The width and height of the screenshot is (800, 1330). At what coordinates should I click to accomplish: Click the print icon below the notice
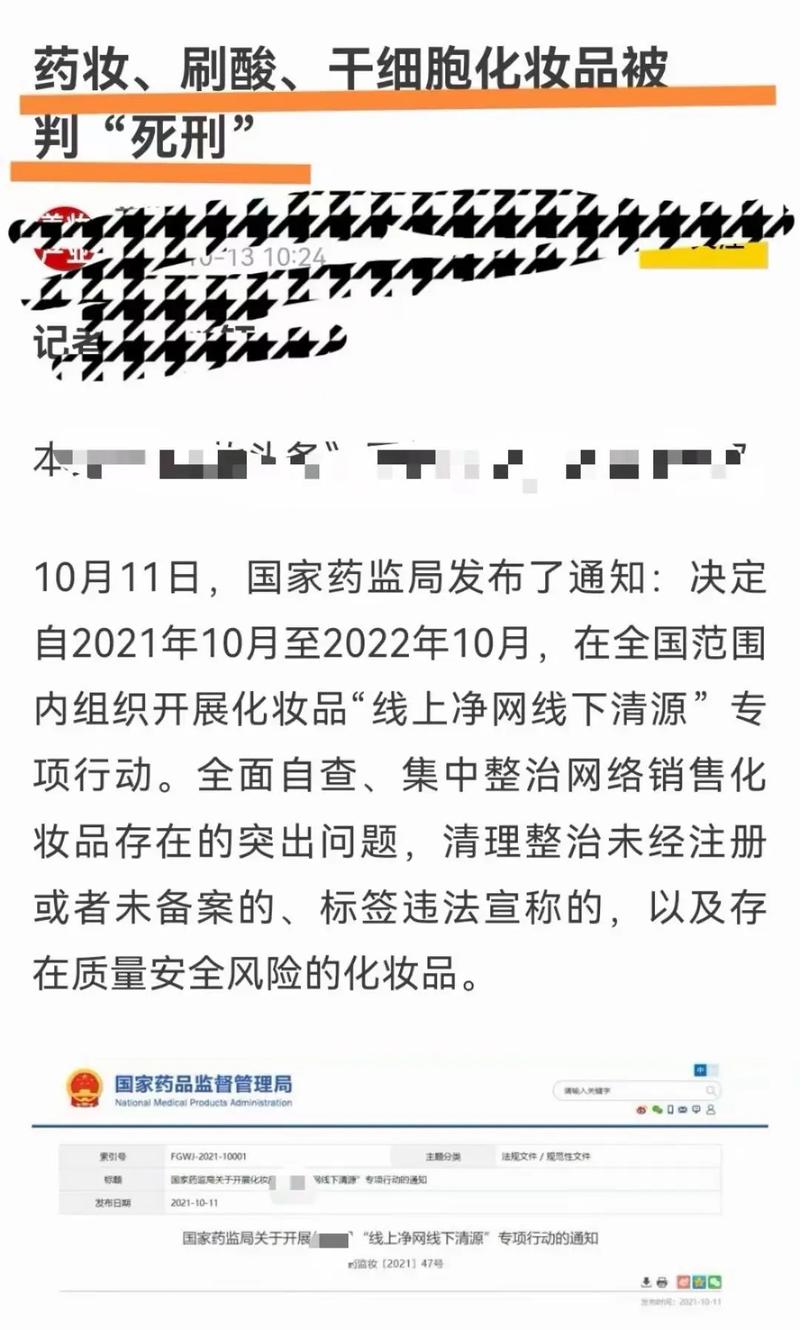tap(661, 1281)
